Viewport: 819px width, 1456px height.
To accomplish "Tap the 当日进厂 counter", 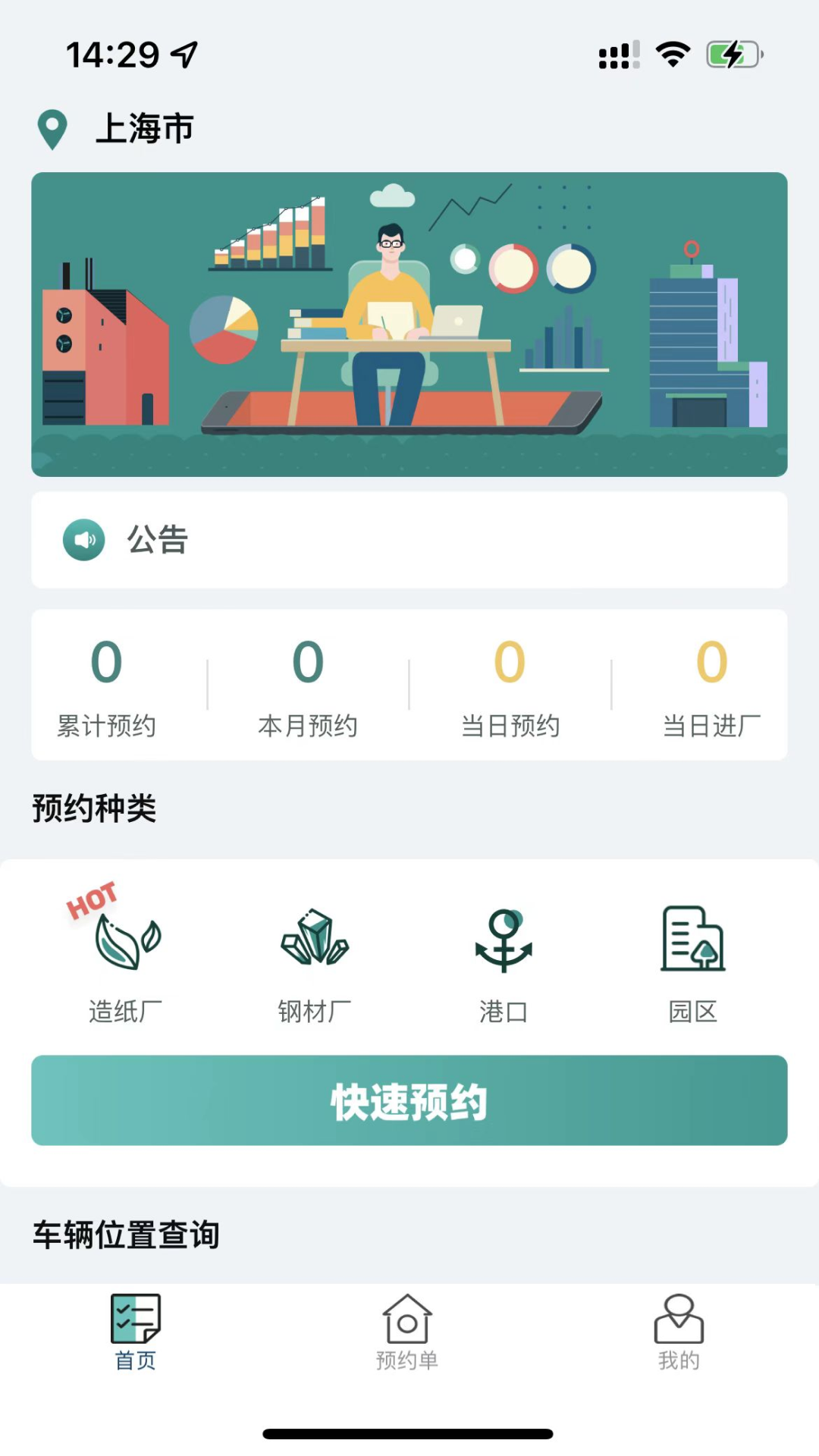I will pyautogui.click(x=711, y=682).
